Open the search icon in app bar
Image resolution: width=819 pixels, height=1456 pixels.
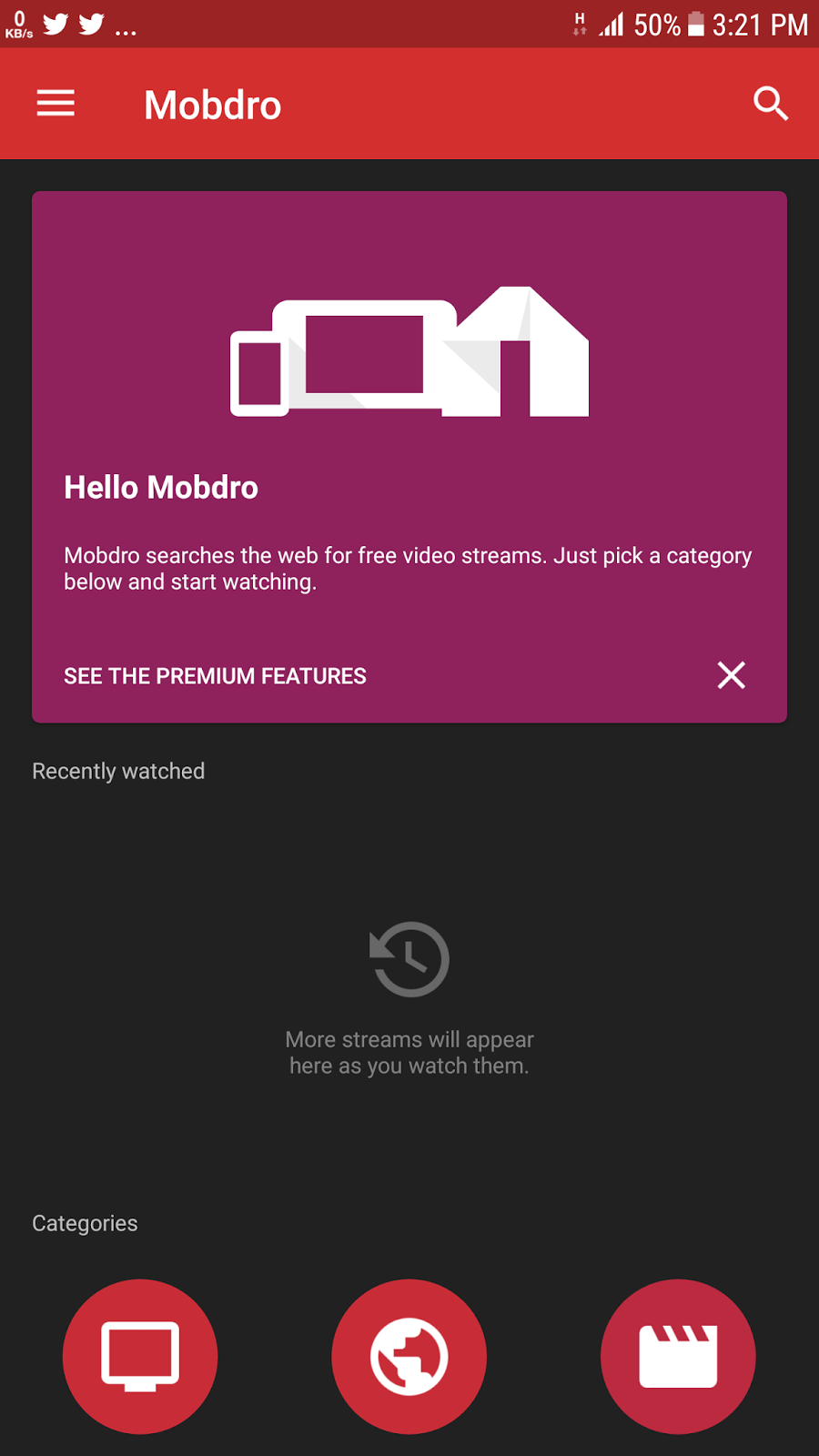click(770, 104)
